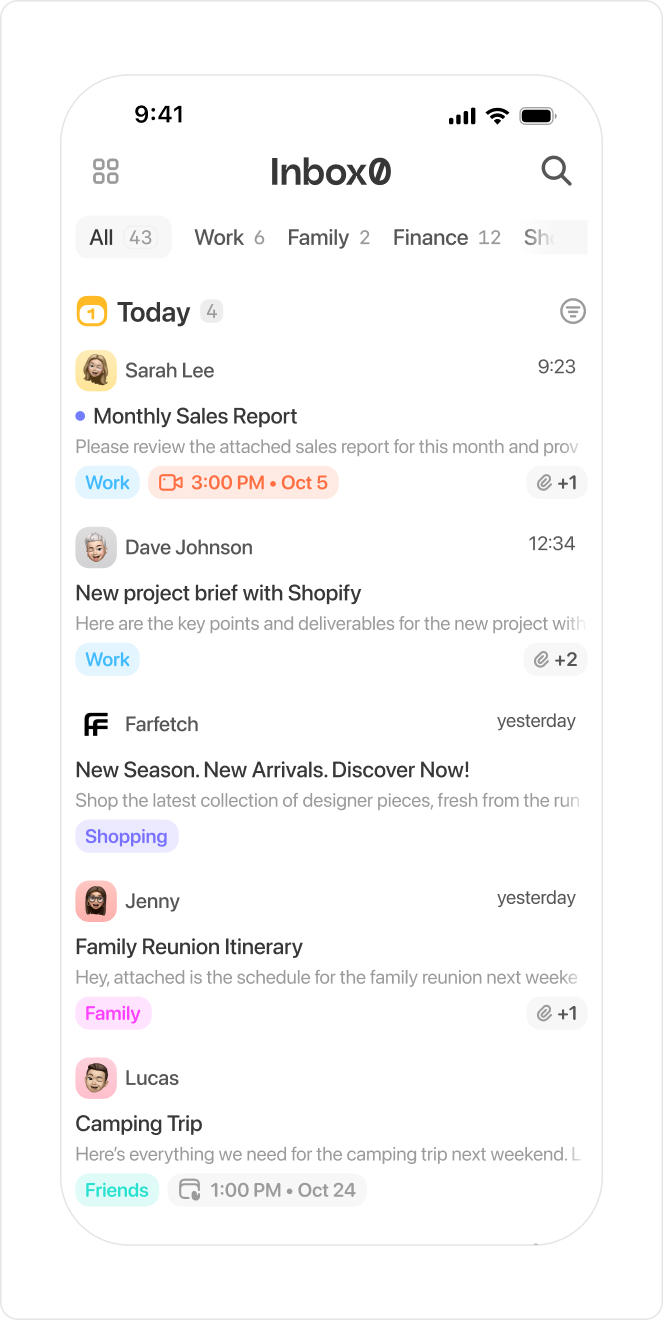Open Jenny's Family Reunion Itinerary email
Viewport: 663px width, 1320px height.
pyautogui.click(x=331, y=955)
